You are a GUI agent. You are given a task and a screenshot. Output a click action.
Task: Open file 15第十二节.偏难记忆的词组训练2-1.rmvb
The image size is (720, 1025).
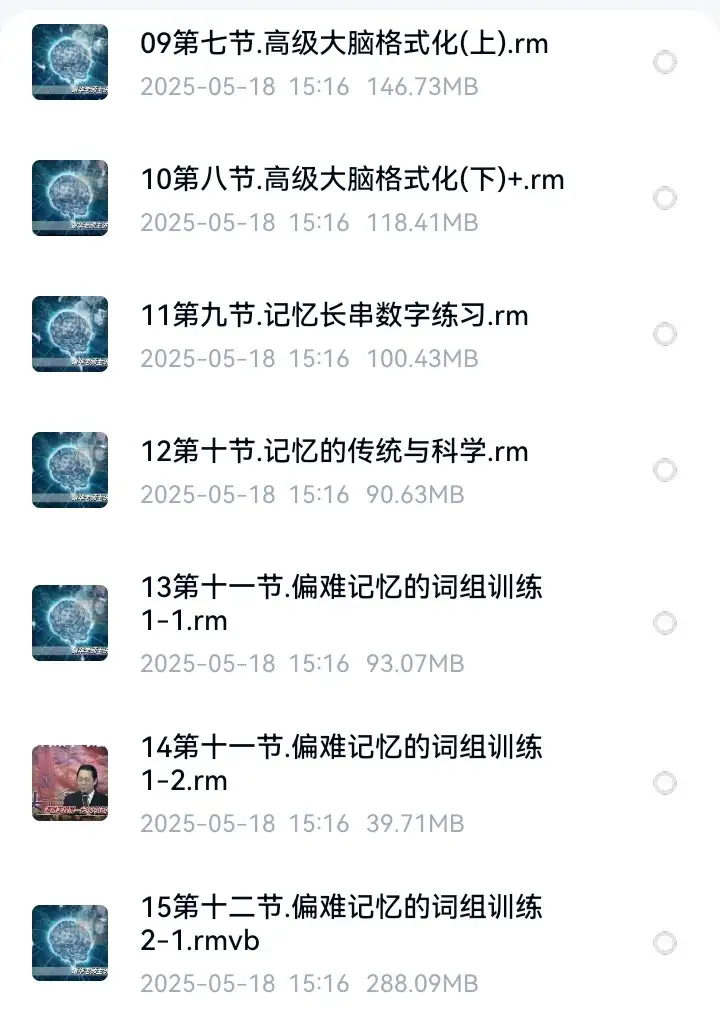pos(340,925)
